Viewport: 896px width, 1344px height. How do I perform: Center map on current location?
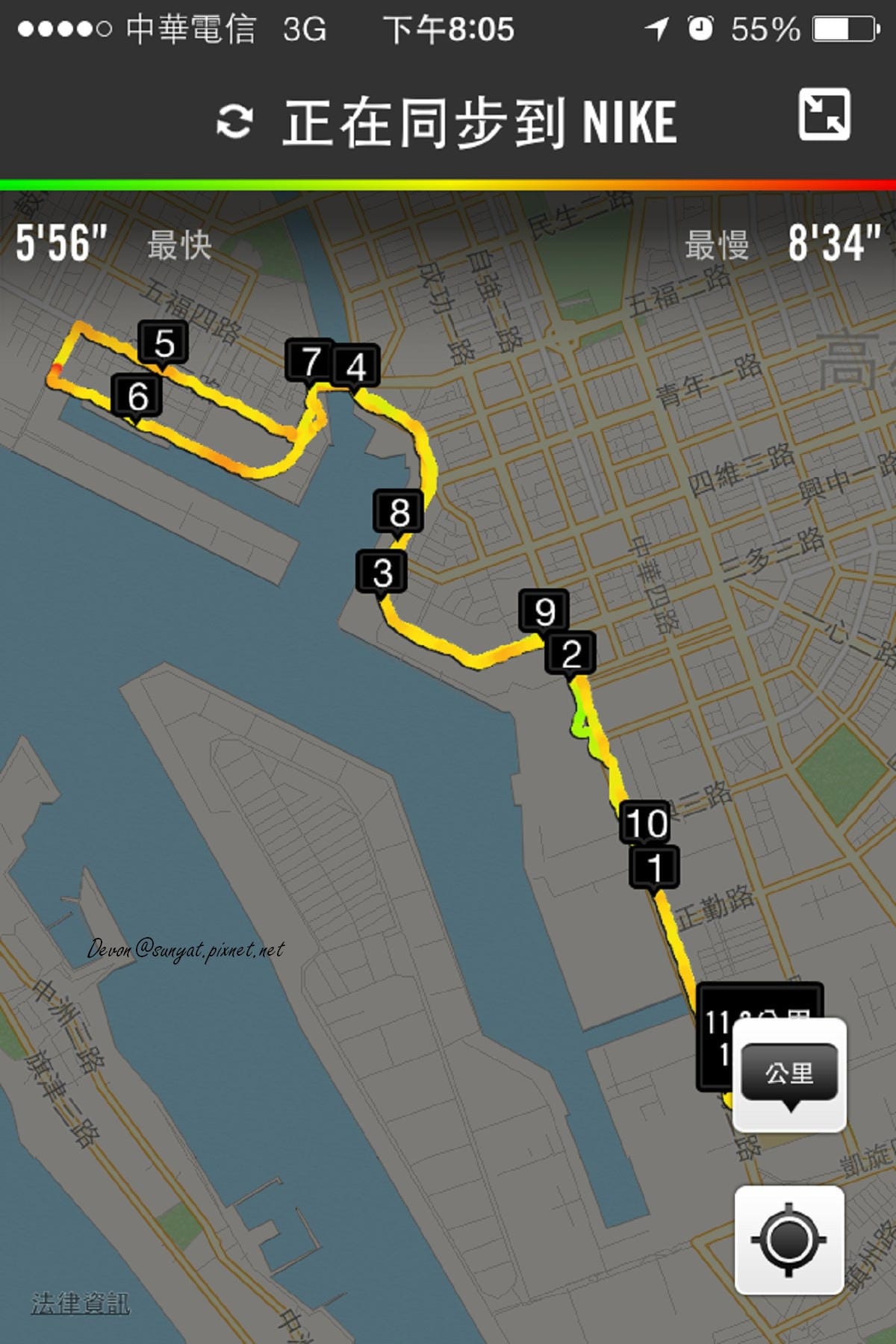[789, 1240]
